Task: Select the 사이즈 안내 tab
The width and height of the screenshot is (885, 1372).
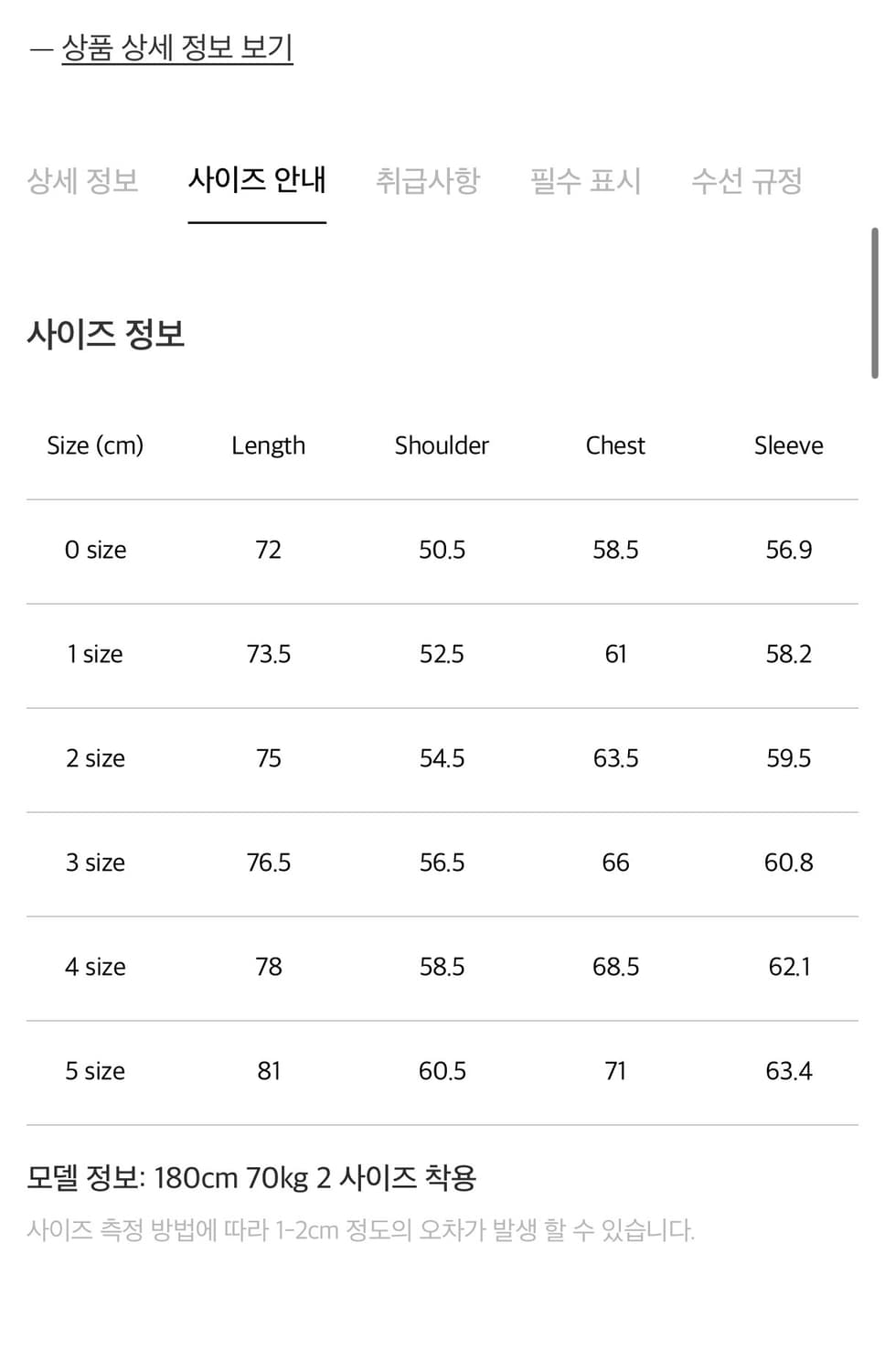Action: click(257, 181)
